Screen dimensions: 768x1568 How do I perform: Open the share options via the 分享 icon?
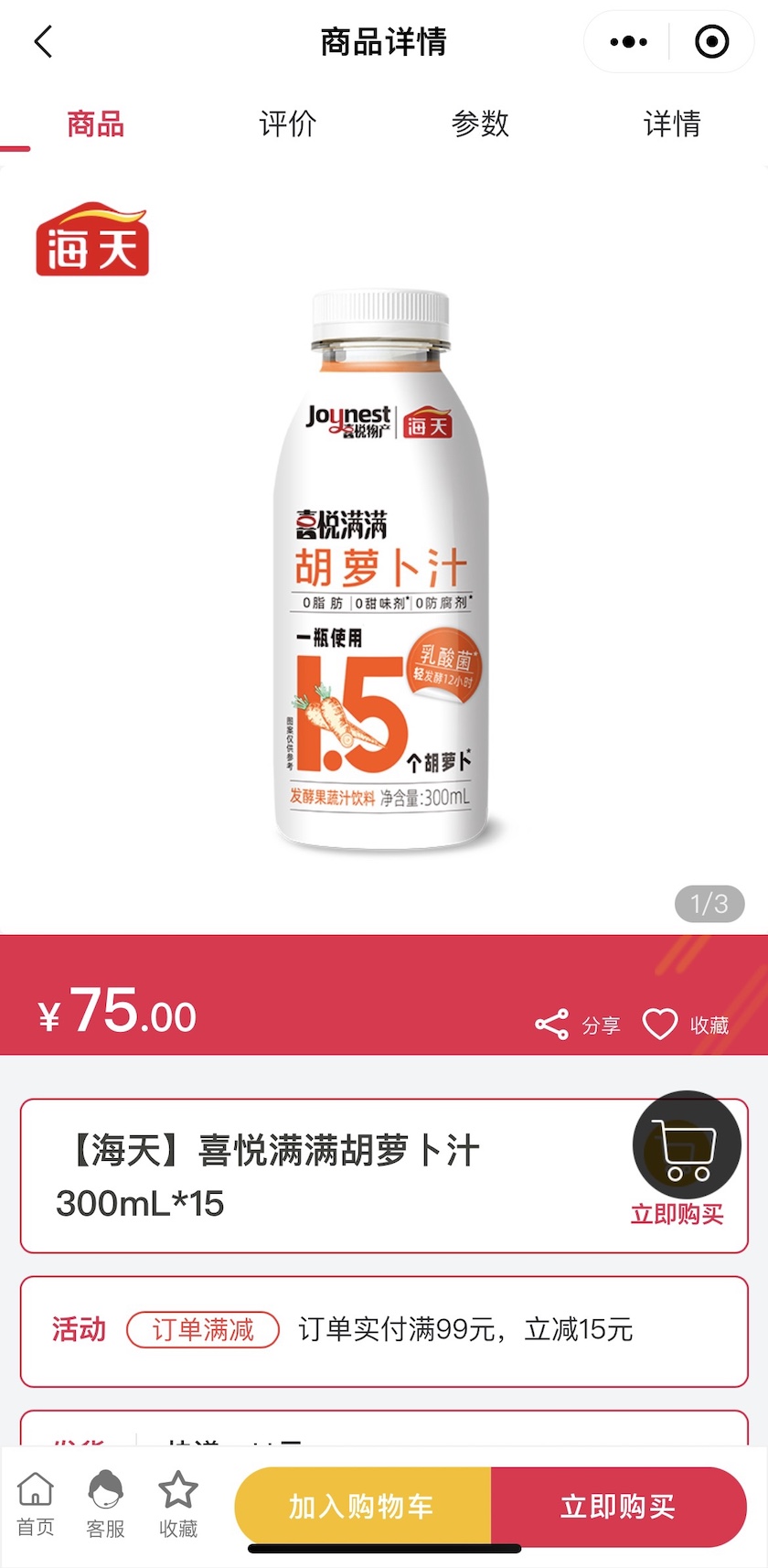[553, 1023]
